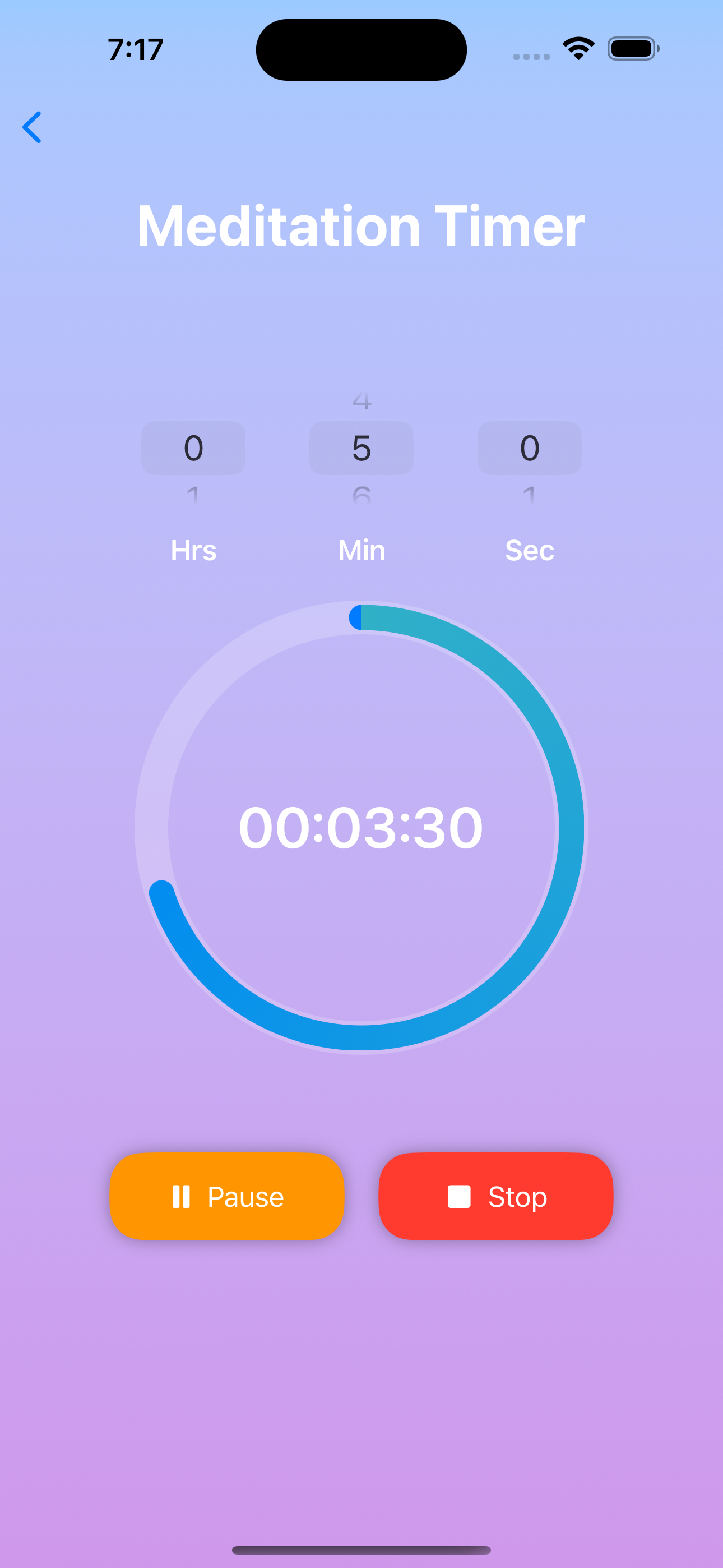
Task: Select 4 in the minutes picker
Action: (x=361, y=402)
